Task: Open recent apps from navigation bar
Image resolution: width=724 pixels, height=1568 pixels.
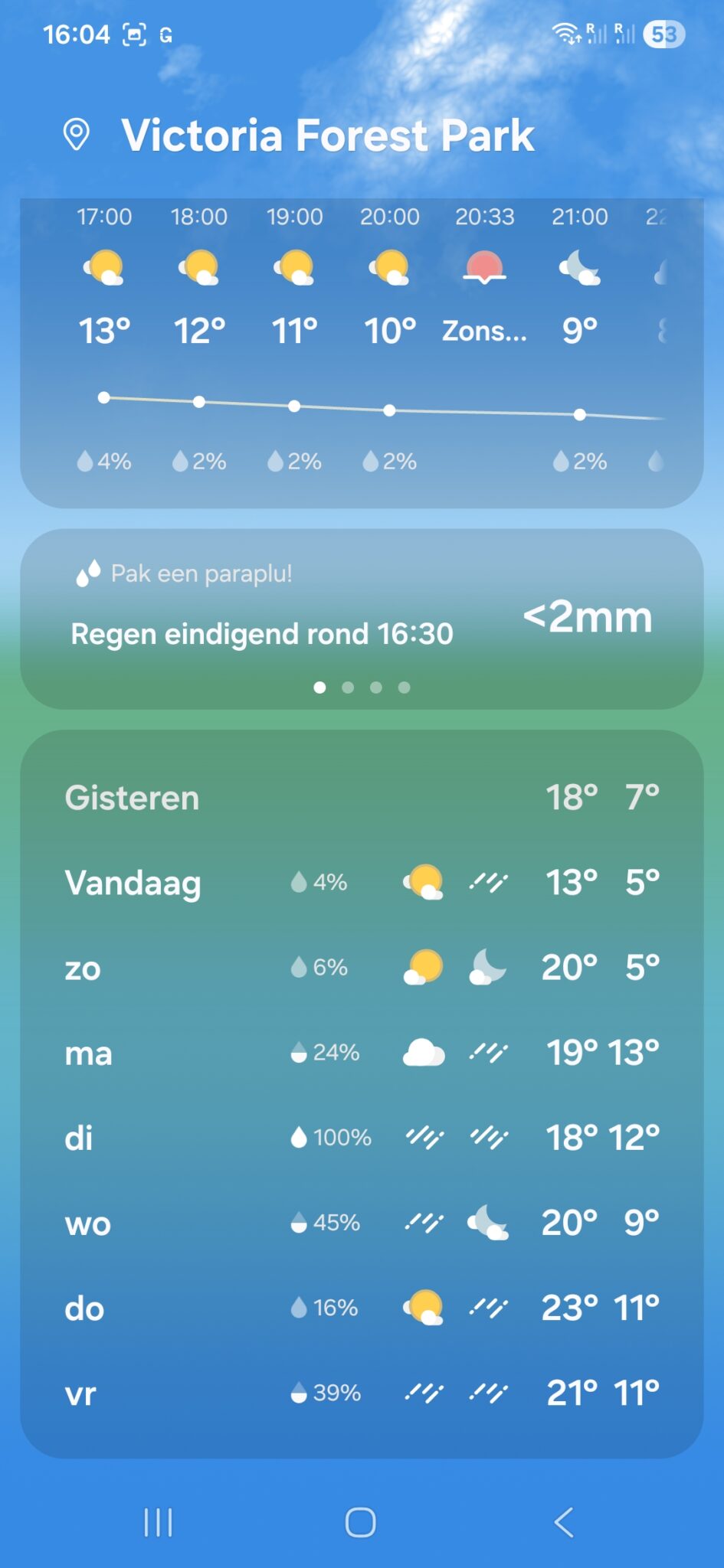Action: (x=159, y=1522)
